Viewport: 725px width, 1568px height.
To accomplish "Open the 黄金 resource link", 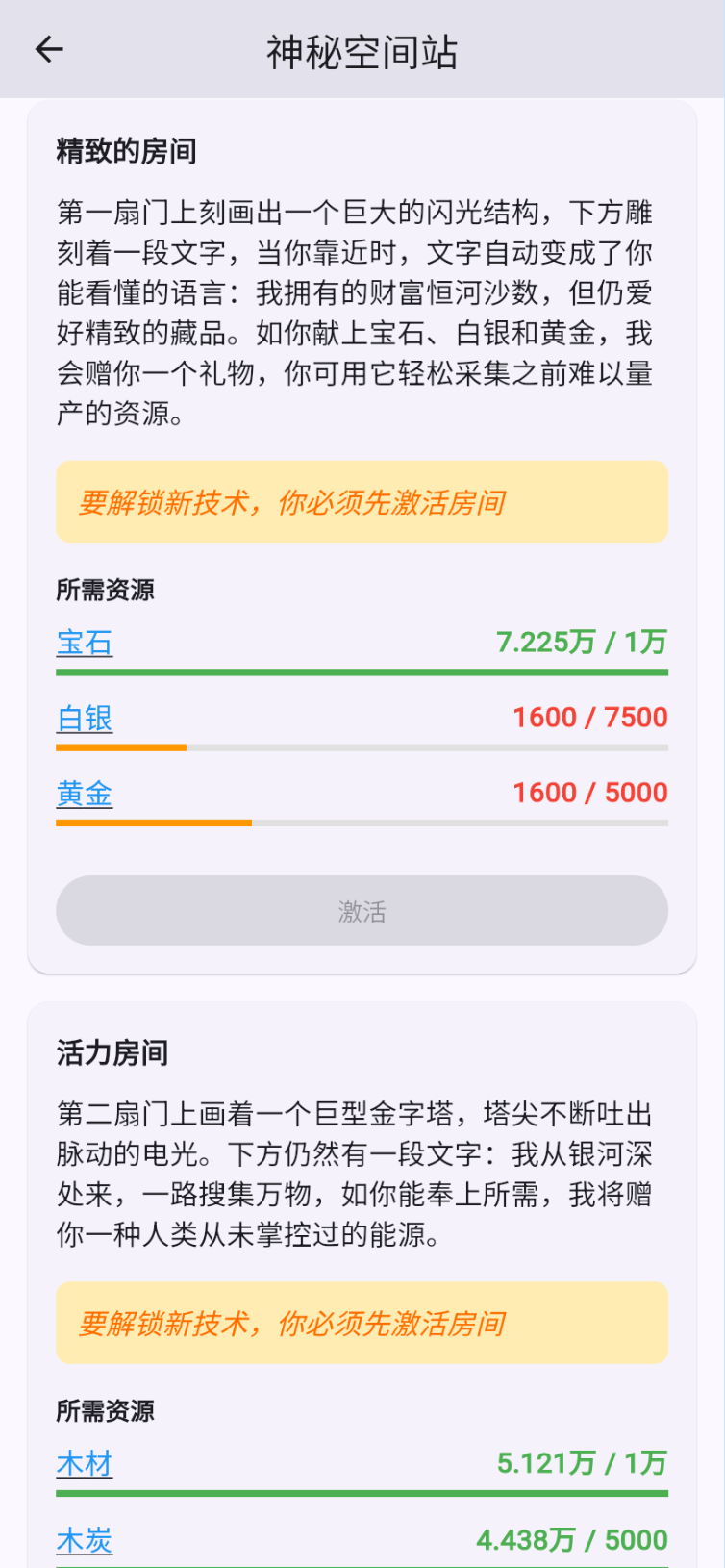I will pos(85,794).
